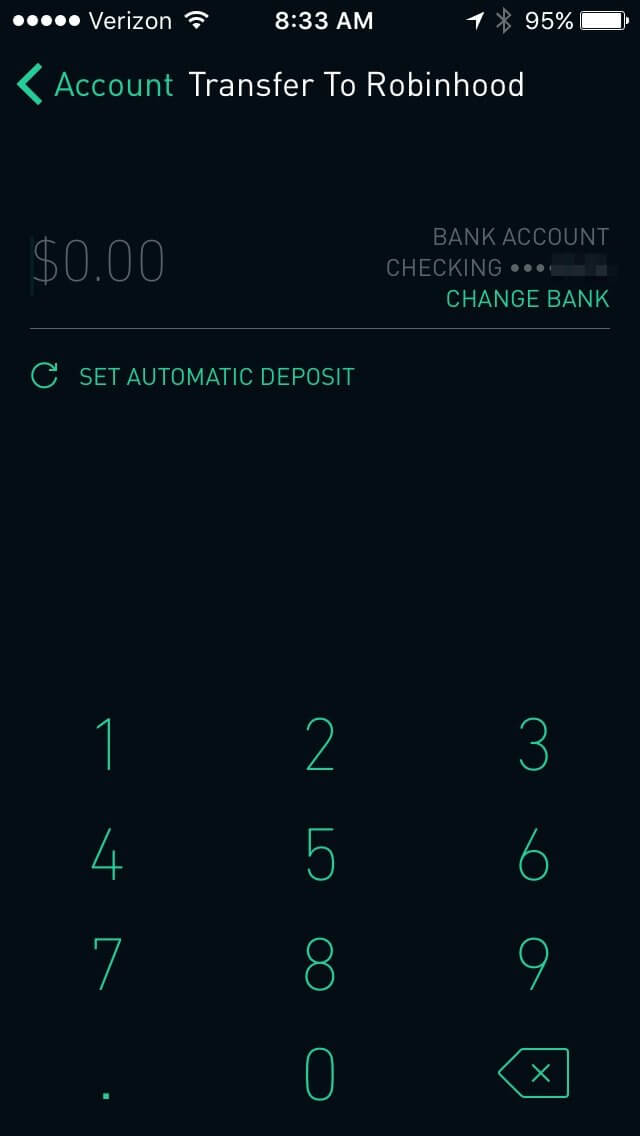Image resolution: width=640 pixels, height=1136 pixels.
Task: Enter digit 7 on the keypad
Action: 106,964
